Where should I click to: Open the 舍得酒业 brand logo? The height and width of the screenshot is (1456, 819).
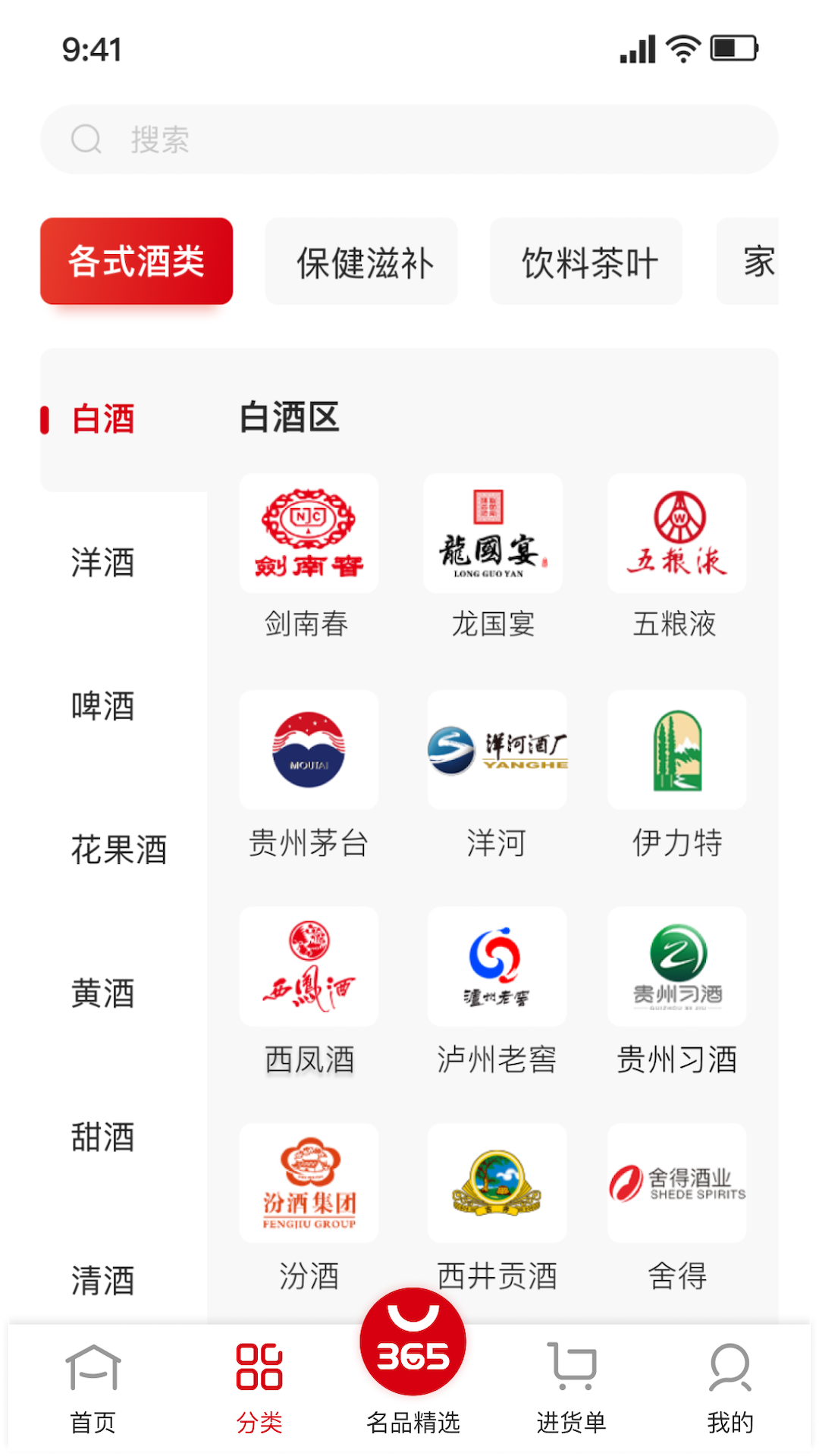pos(677,1183)
